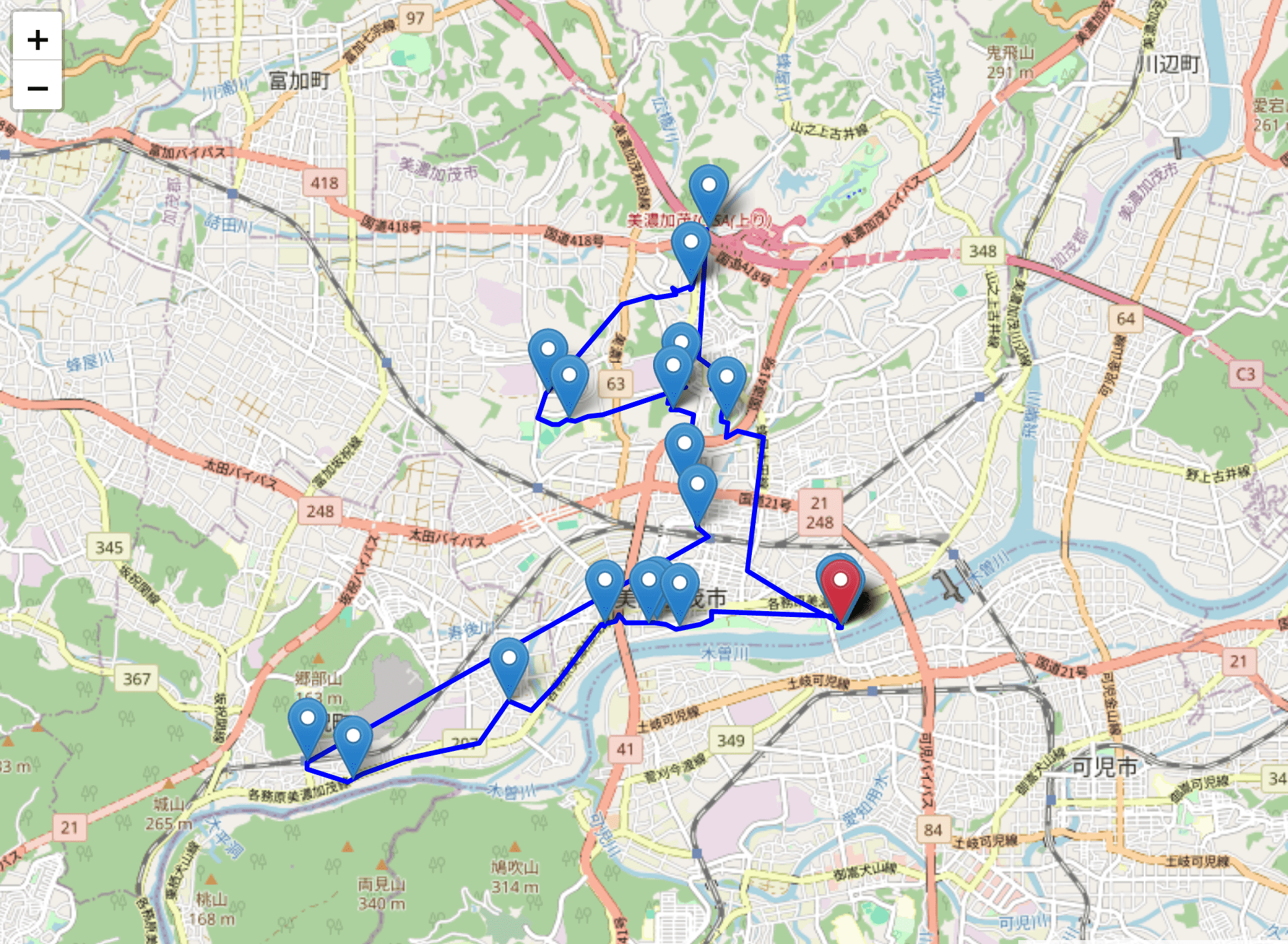
Task: Tap the northernmost blue map marker
Action: point(708,193)
